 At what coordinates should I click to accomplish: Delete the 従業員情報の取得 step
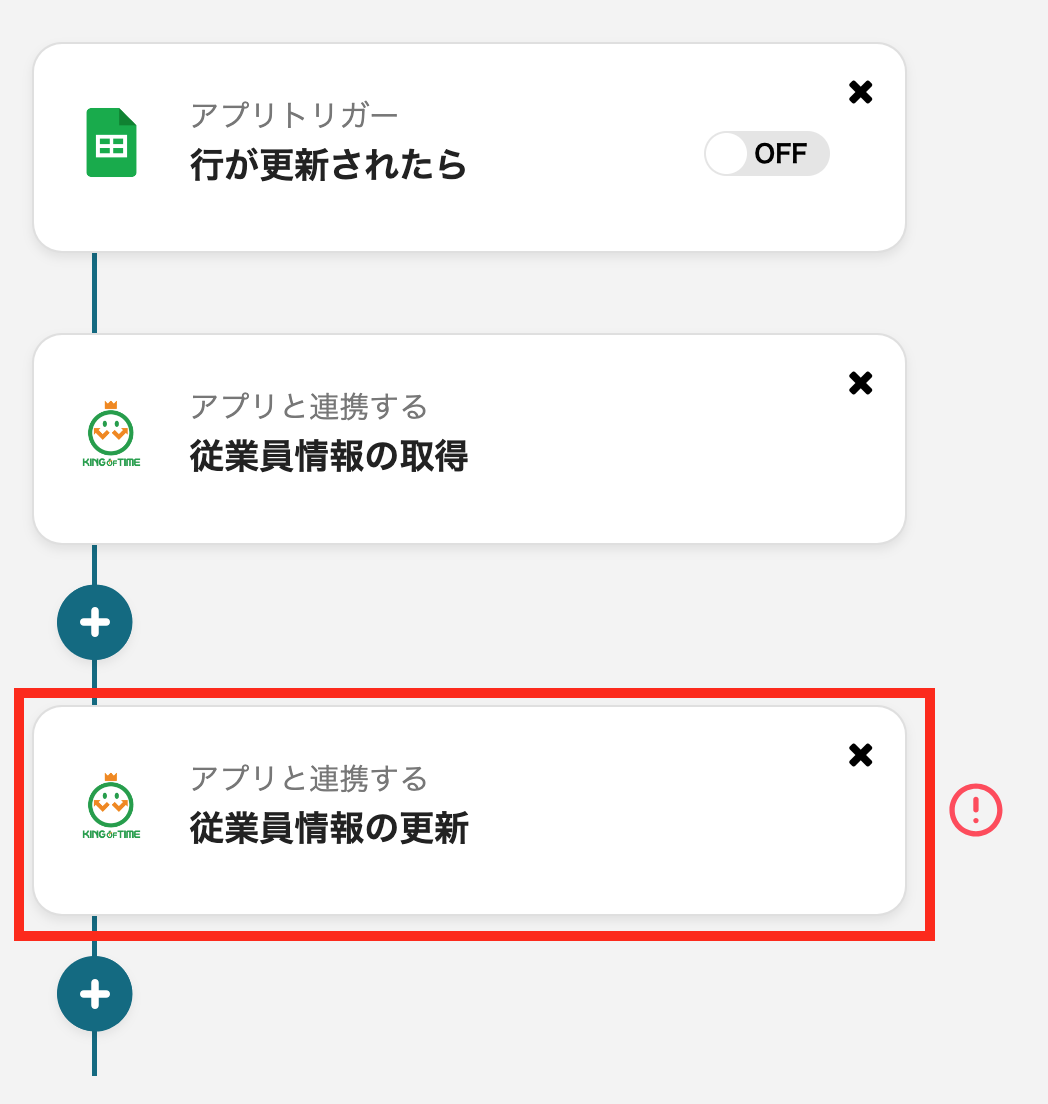click(x=860, y=383)
